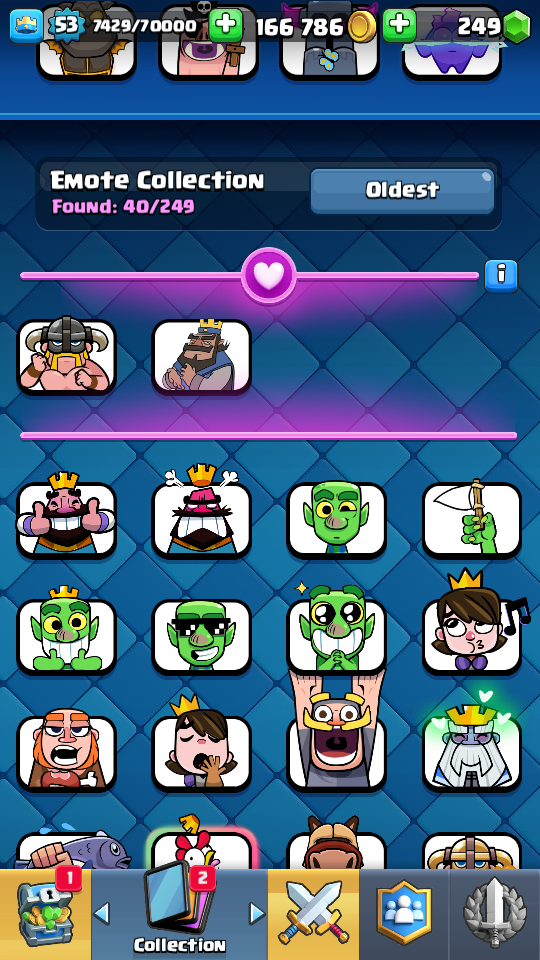Image resolution: width=540 pixels, height=960 pixels.
Task: Open the tournaments sword-wreath tab
Action: pos(495,914)
